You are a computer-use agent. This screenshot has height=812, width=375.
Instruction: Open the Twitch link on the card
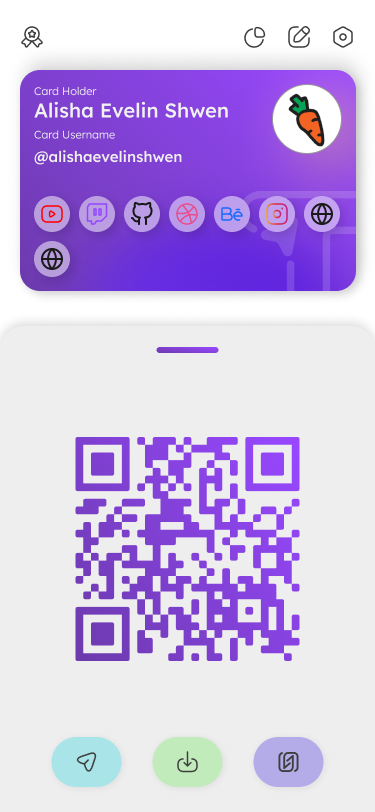pyautogui.click(x=97, y=214)
